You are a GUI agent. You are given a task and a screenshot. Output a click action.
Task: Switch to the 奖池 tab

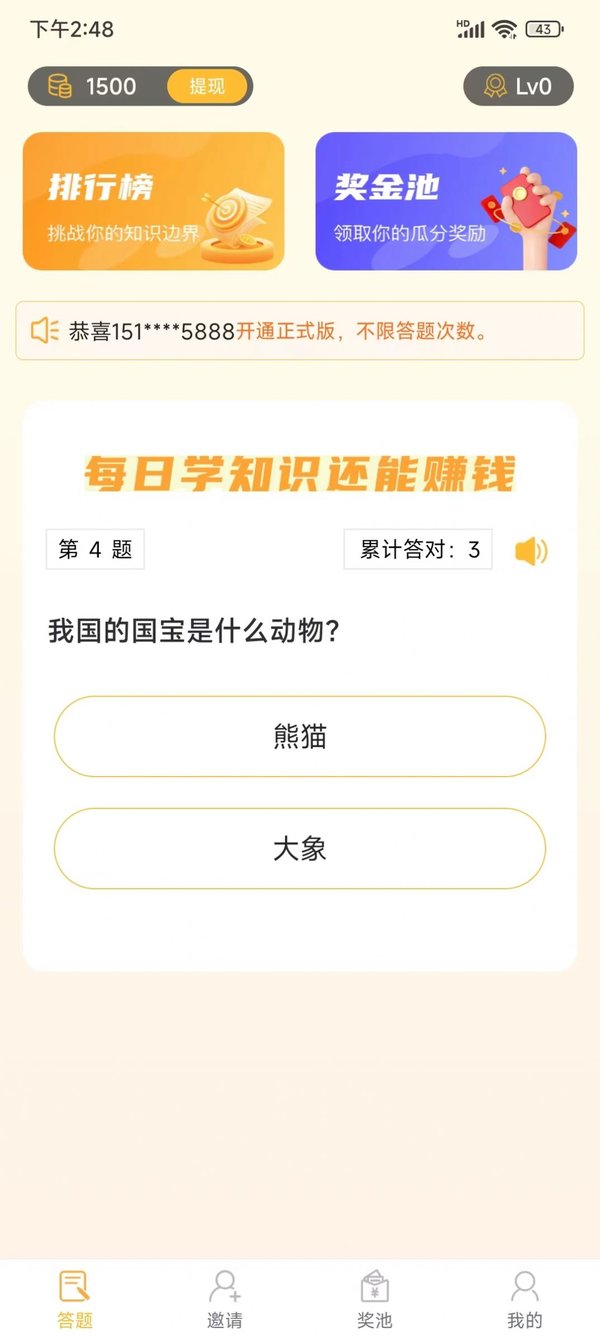tap(375, 1298)
